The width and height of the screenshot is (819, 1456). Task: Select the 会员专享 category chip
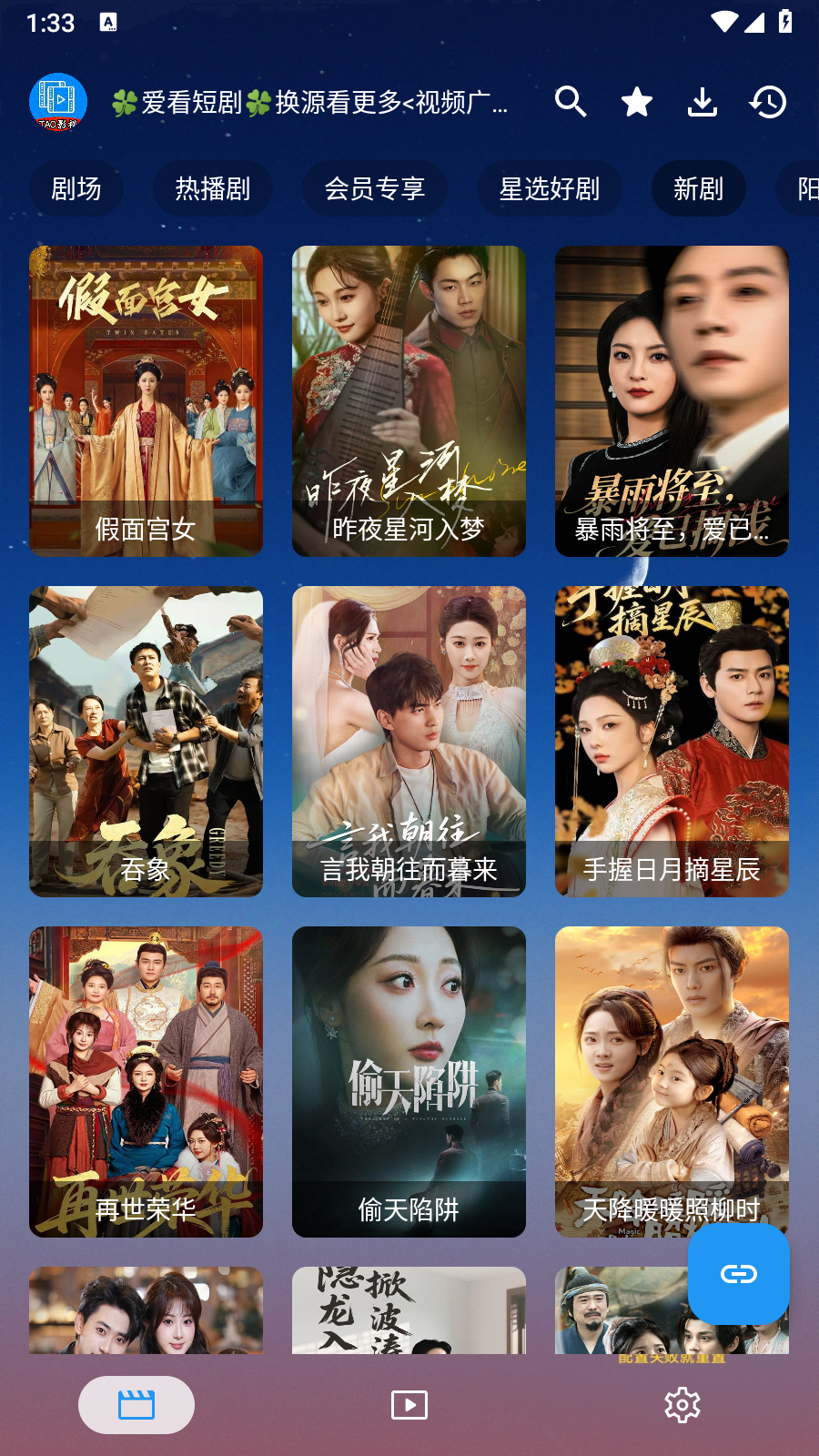coord(375,189)
